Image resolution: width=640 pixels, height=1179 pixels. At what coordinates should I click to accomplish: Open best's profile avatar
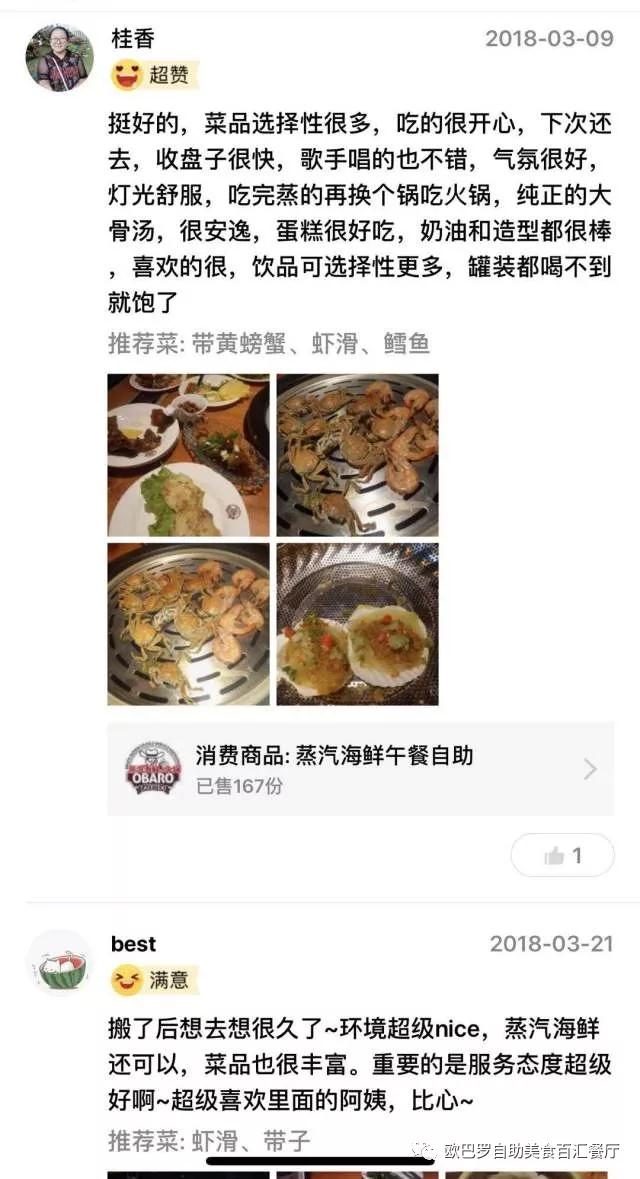pyautogui.click(x=59, y=963)
